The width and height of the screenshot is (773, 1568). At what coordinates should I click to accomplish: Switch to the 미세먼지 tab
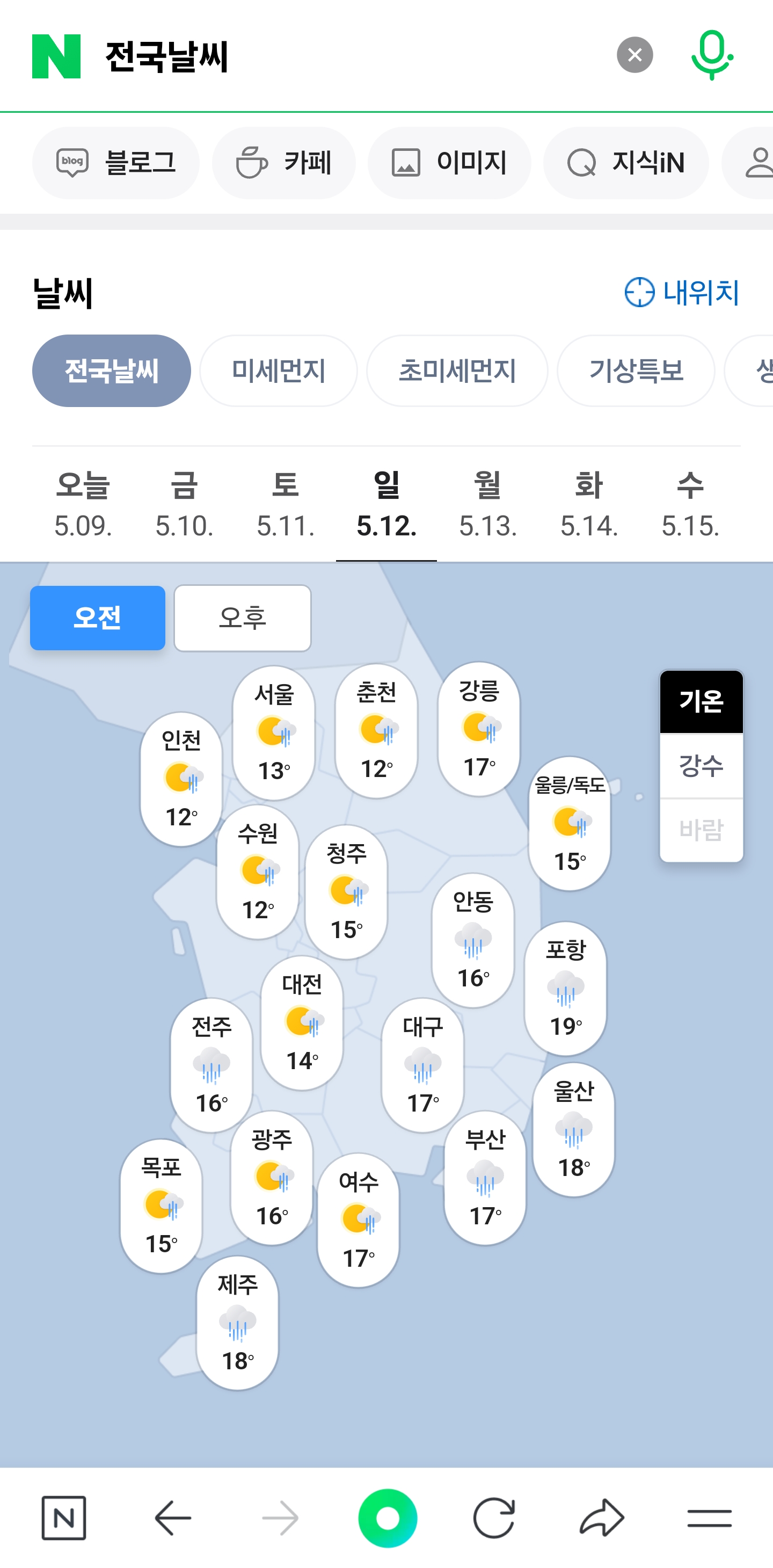[x=278, y=371]
